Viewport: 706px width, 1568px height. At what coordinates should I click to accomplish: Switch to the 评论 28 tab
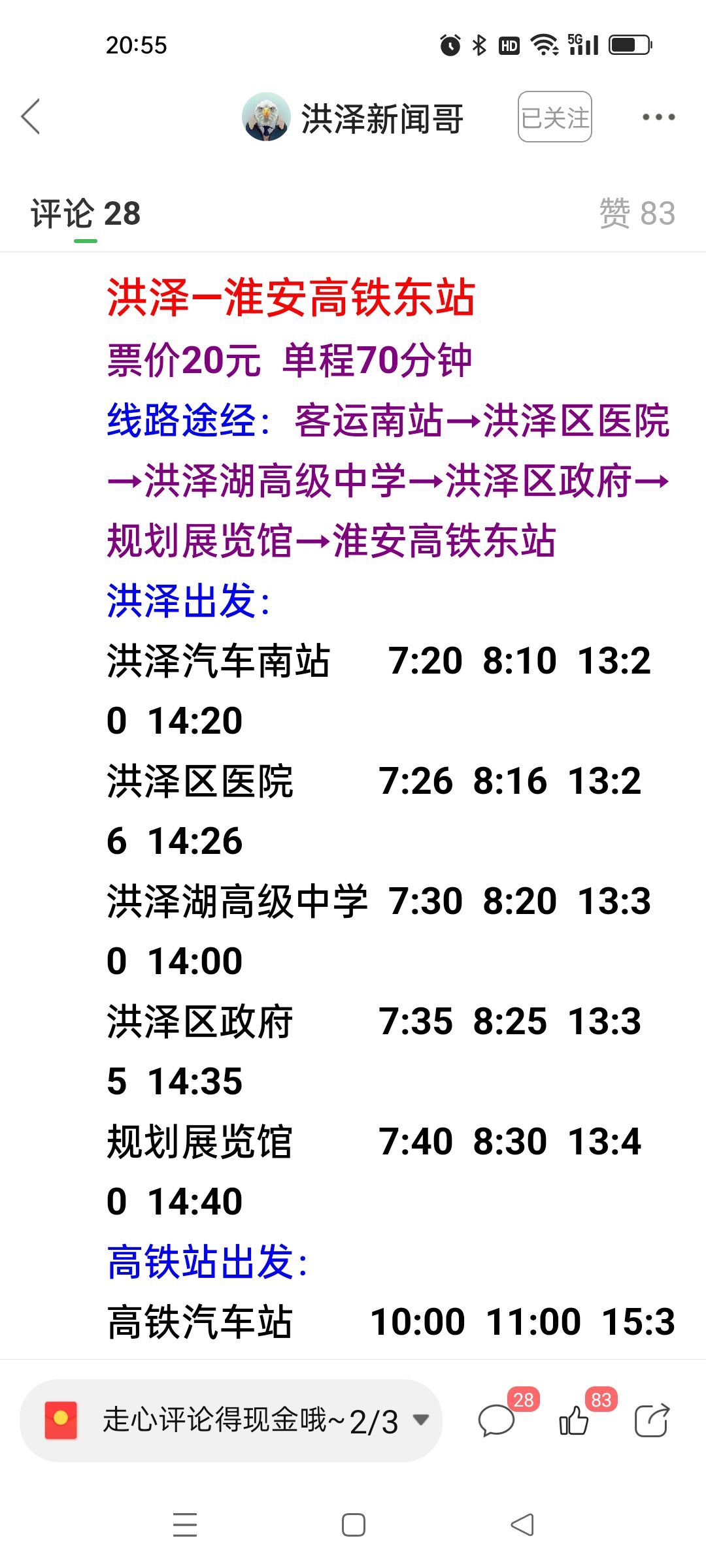click(x=86, y=214)
